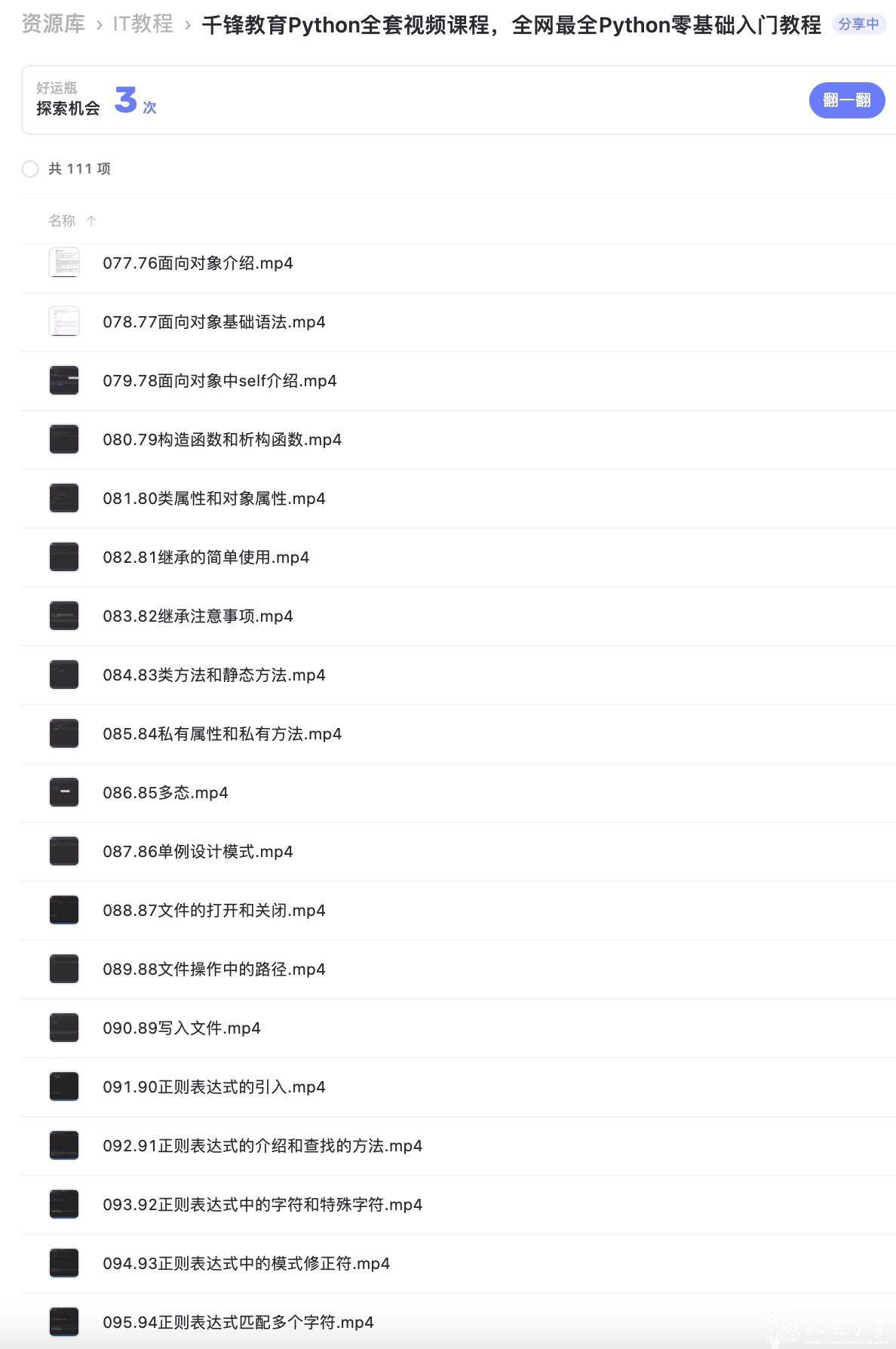
Task: Go to the 资源库 breadcrumb
Action: (x=53, y=24)
